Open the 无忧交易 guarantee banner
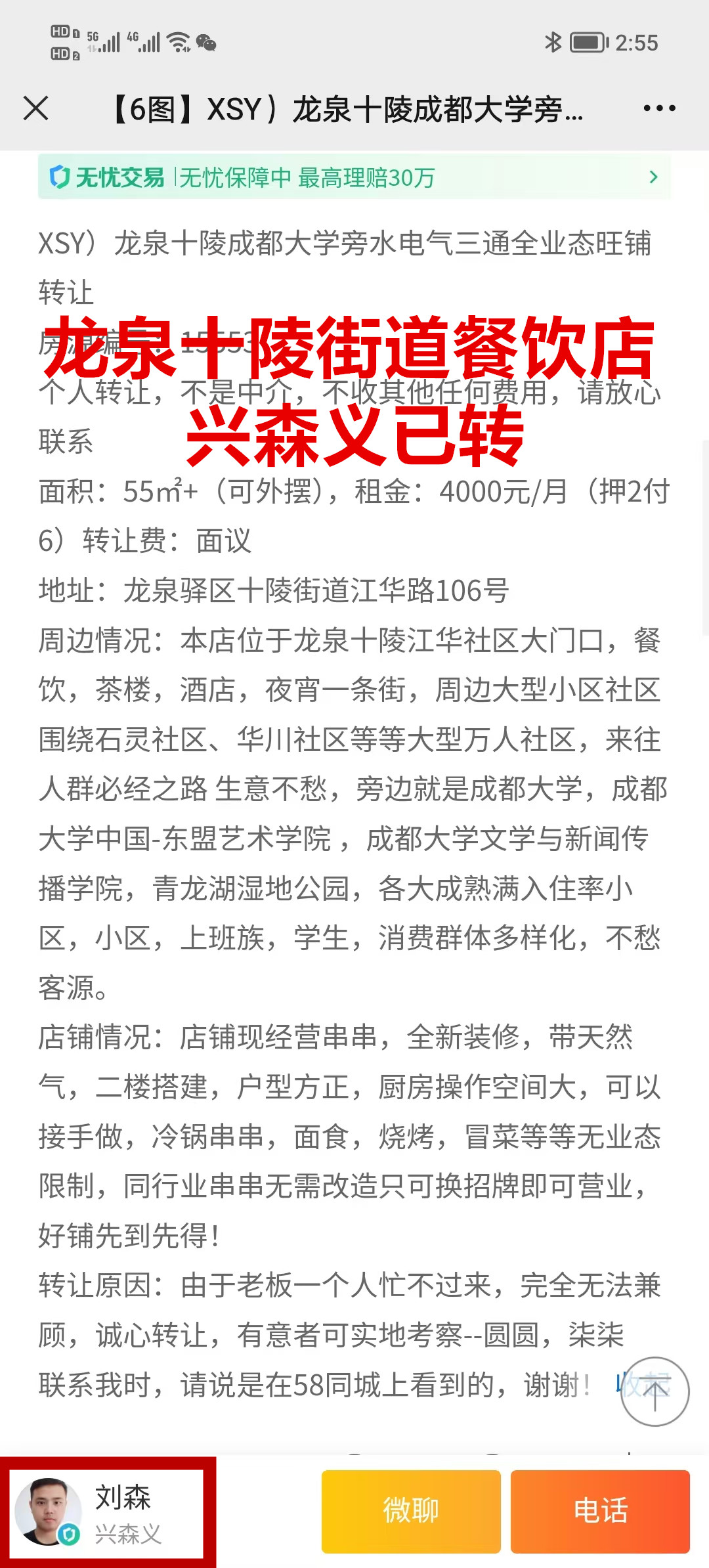 (x=354, y=177)
